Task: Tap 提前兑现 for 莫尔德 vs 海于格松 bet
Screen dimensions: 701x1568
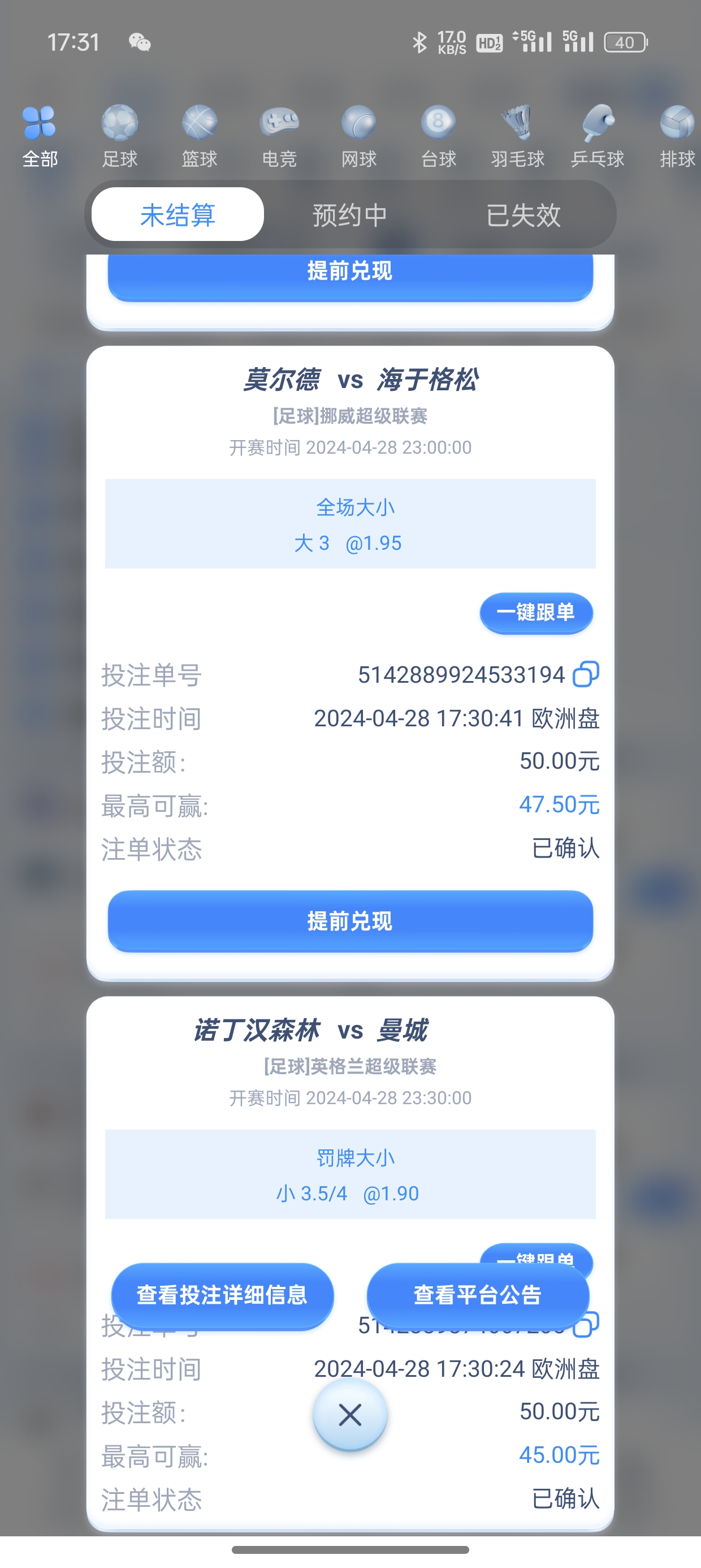Action: click(x=350, y=921)
